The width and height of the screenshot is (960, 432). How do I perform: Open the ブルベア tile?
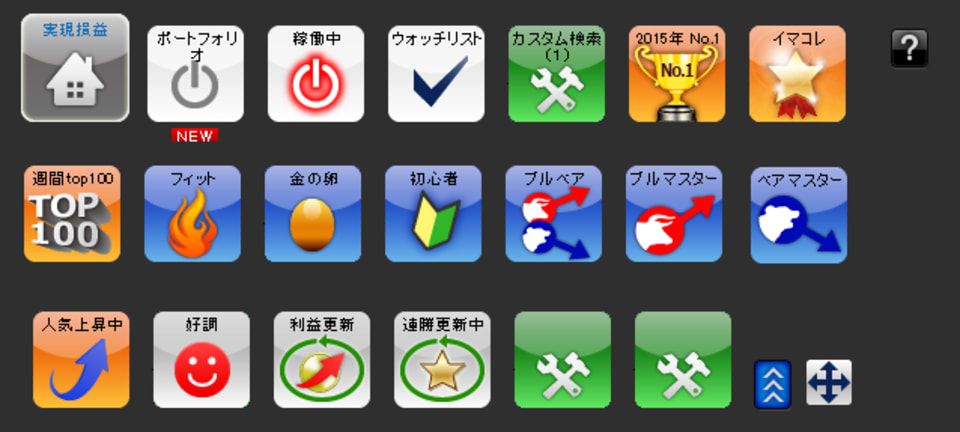coord(553,214)
